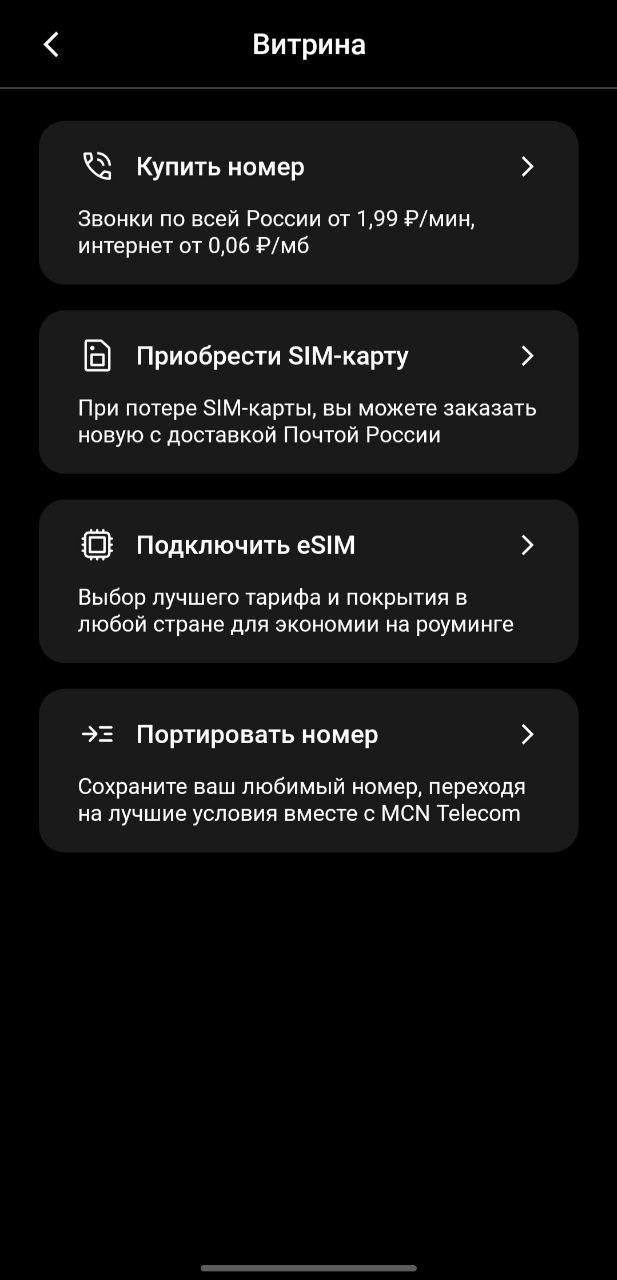Image resolution: width=617 pixels, height=1280 pixels.
Task: Open the Подключить eSIM option
Action: click(308, 581)
